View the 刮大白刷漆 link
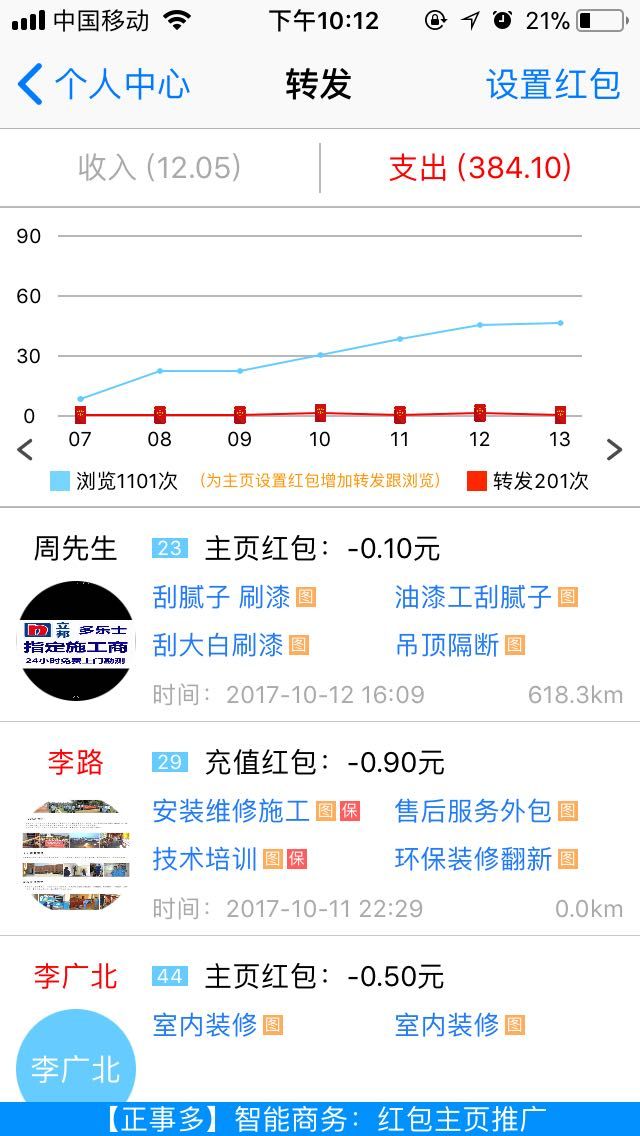Screen dimensions: 640x1136 [218, 645]
